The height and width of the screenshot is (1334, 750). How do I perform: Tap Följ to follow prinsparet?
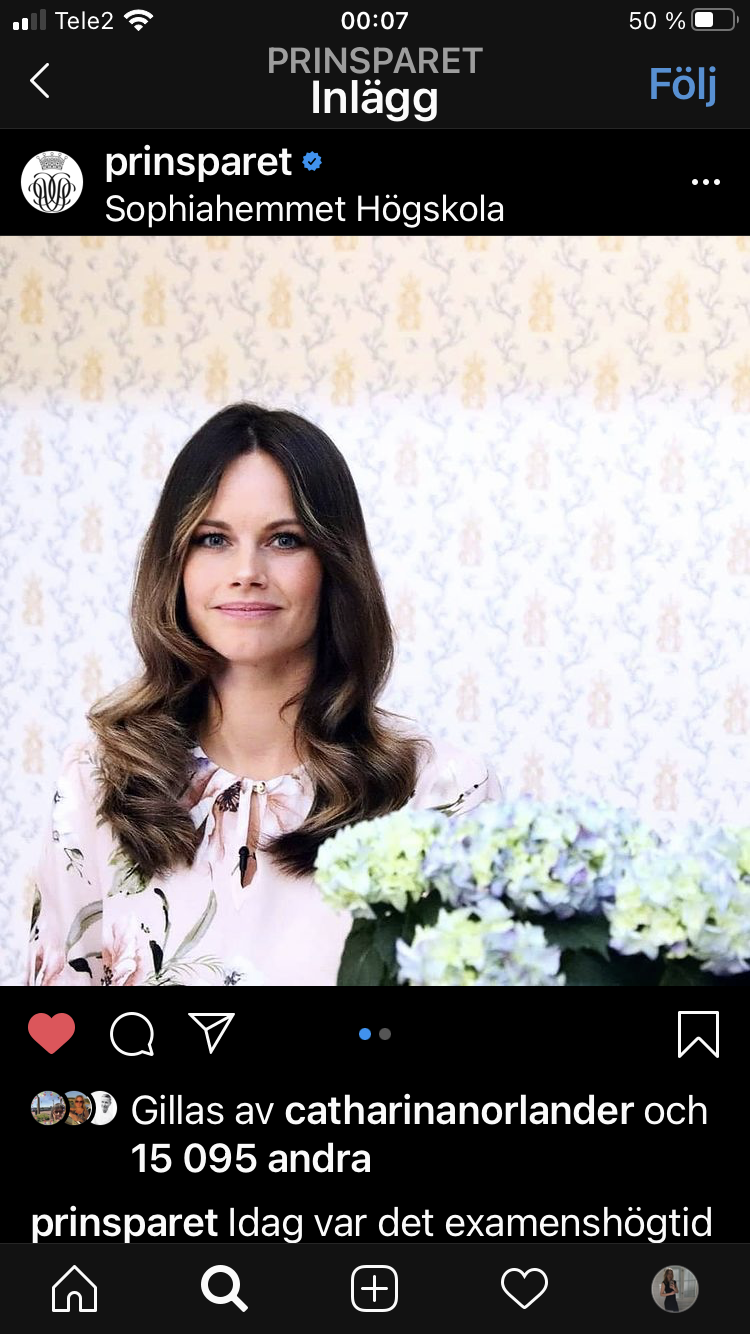click(x=682, y=84)
